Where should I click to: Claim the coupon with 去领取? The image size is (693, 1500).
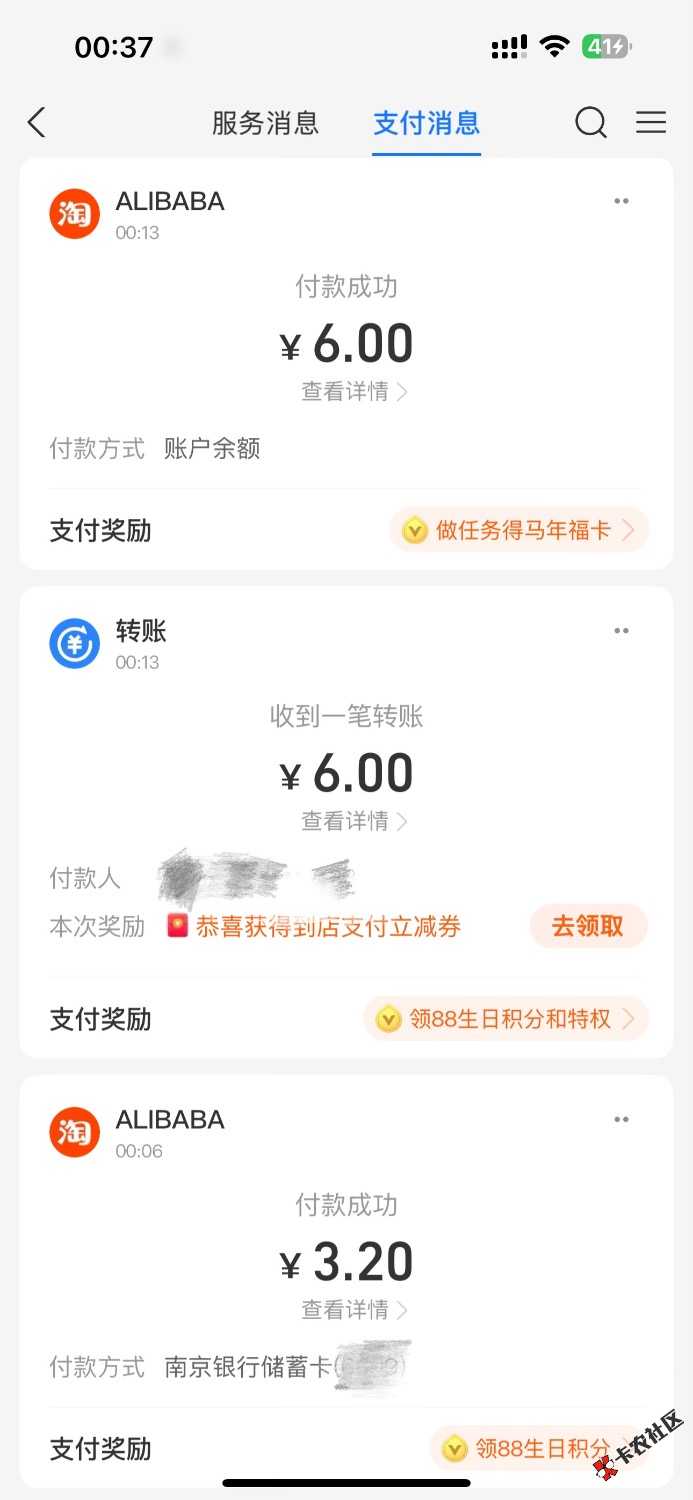tap(588, 926)
